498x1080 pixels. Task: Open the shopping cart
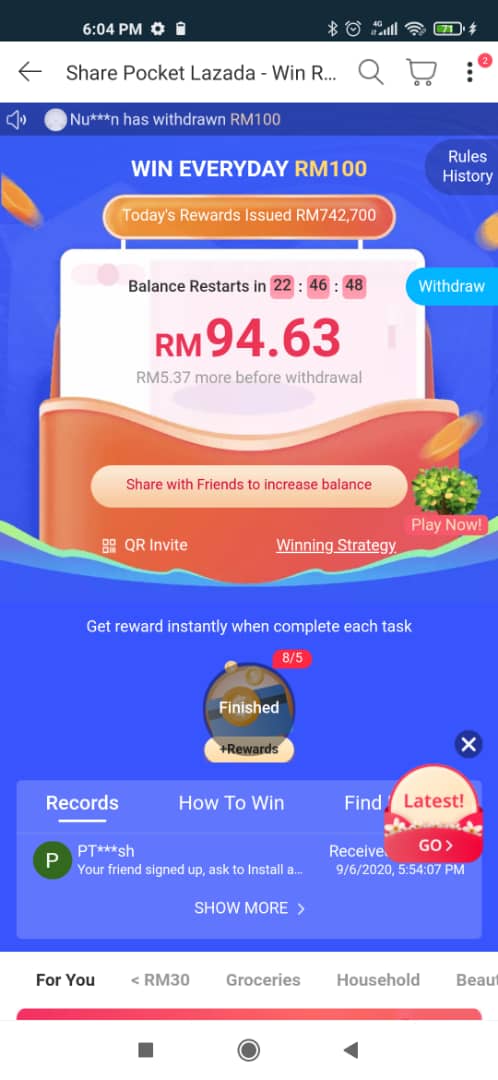(421, 72)
